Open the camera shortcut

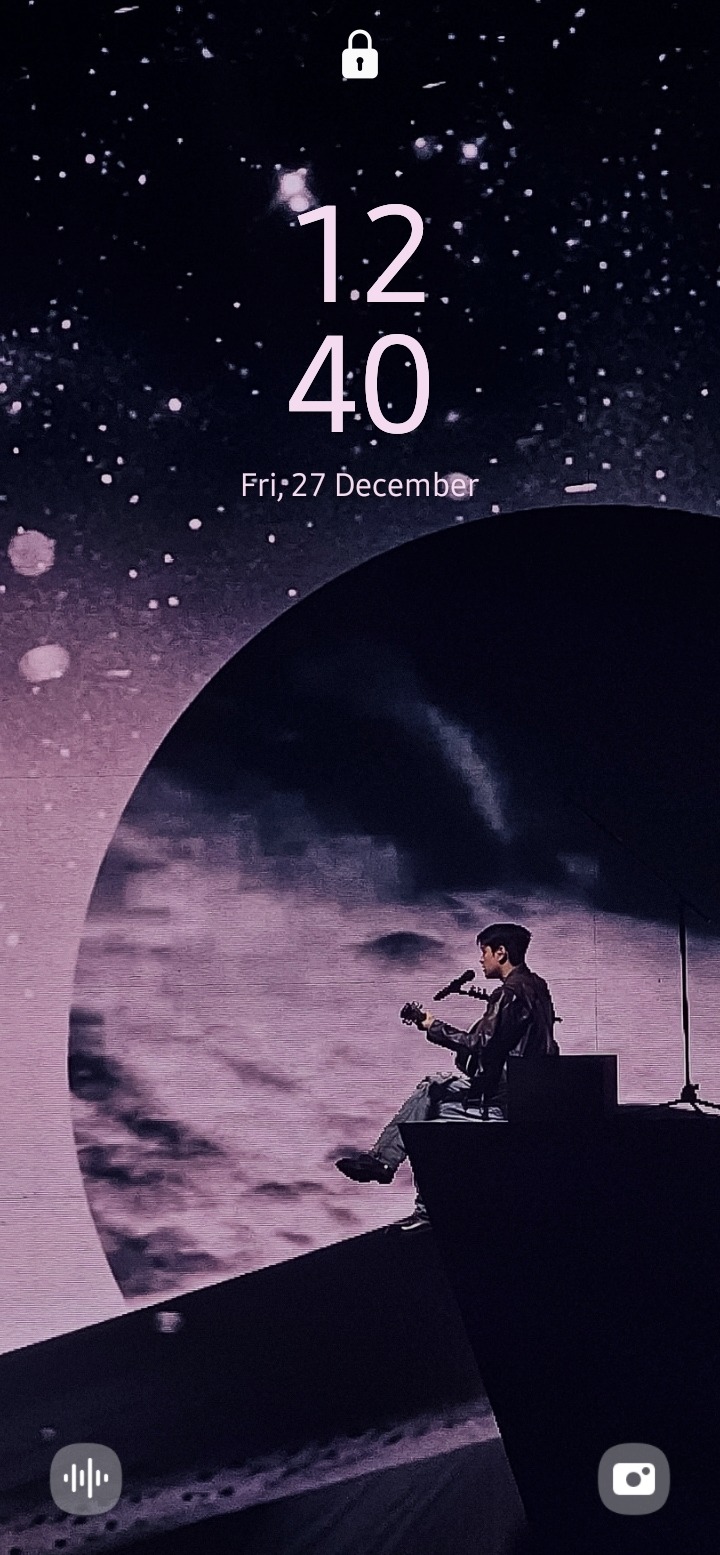tap(633, 1478)
